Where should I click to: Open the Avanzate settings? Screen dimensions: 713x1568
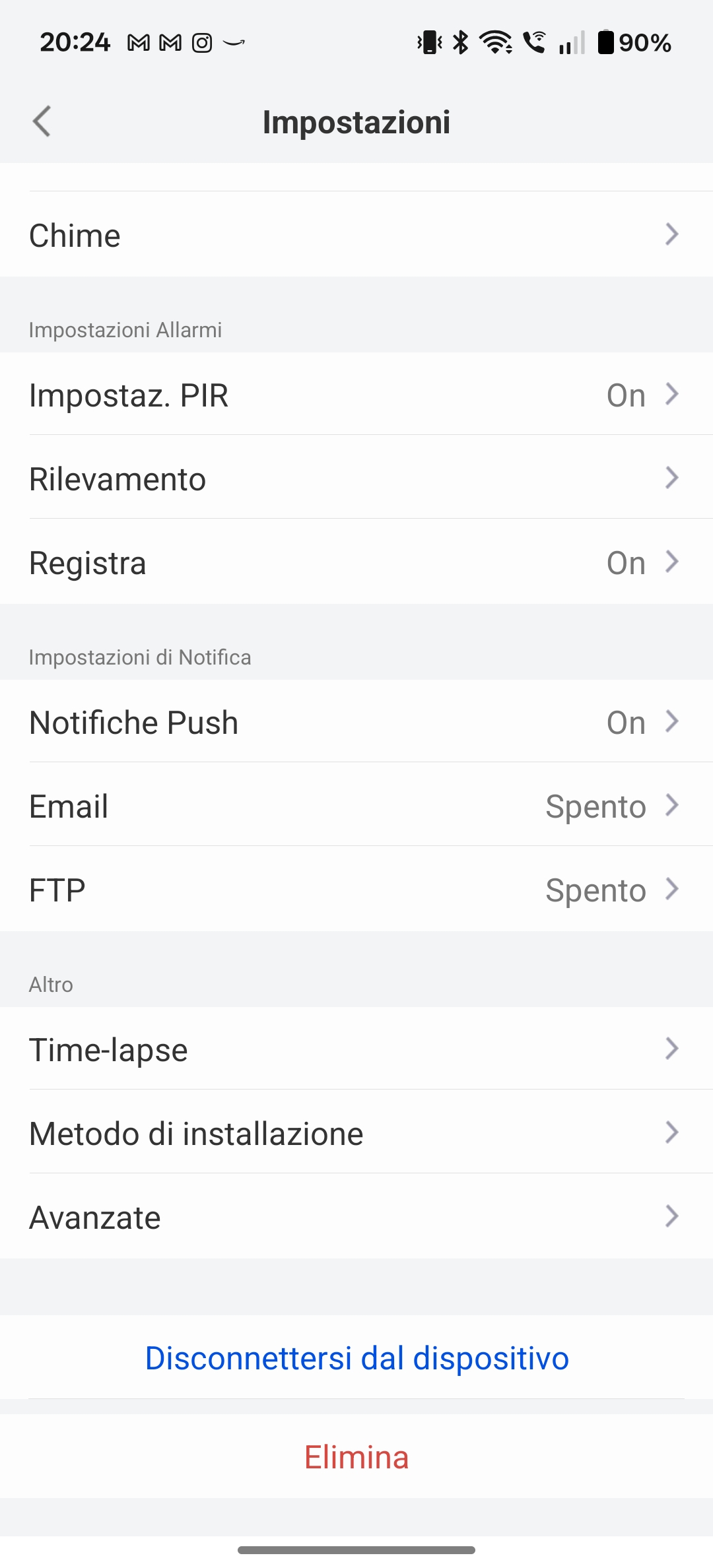tap(356, 1217)
